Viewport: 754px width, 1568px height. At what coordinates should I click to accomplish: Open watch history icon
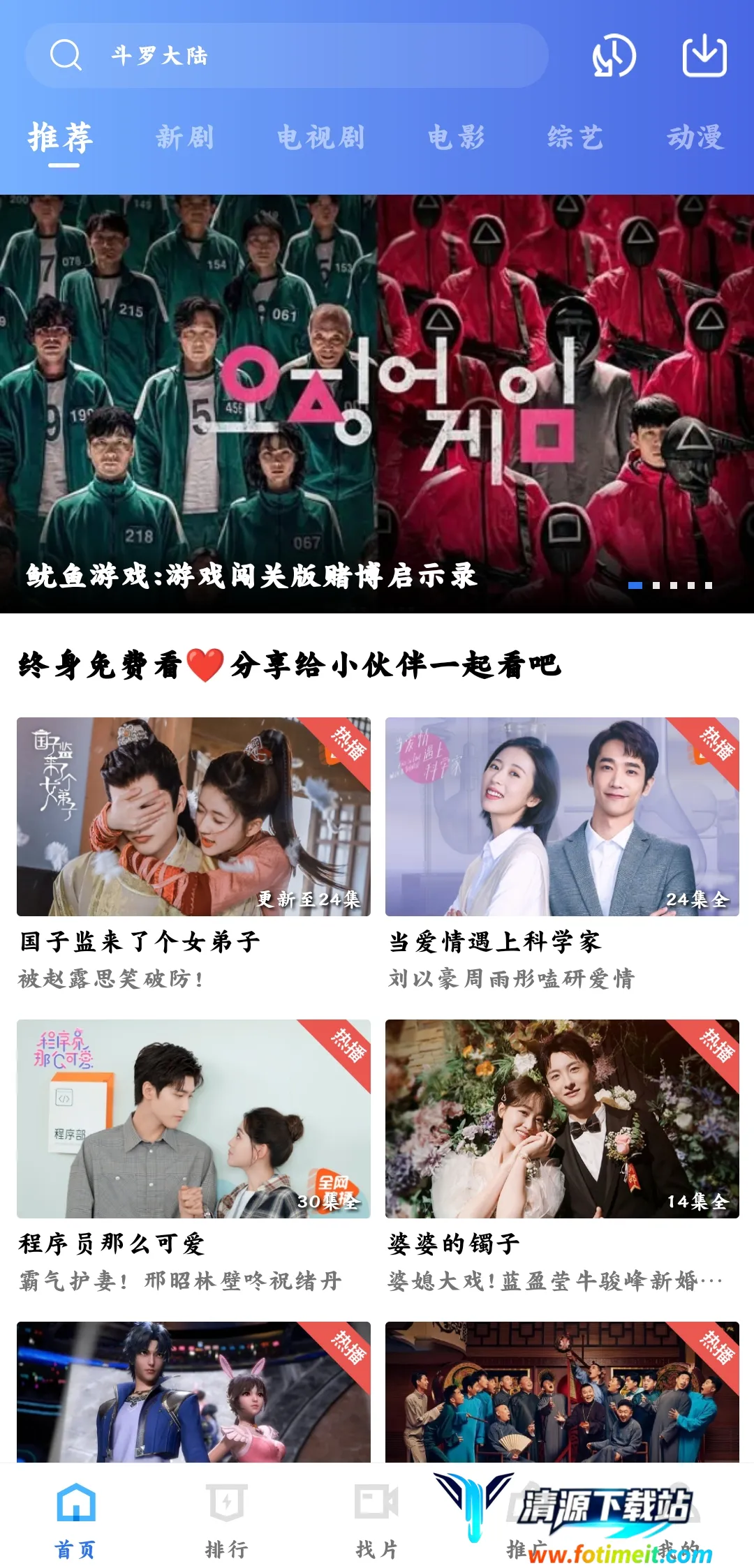coord(614,56)
